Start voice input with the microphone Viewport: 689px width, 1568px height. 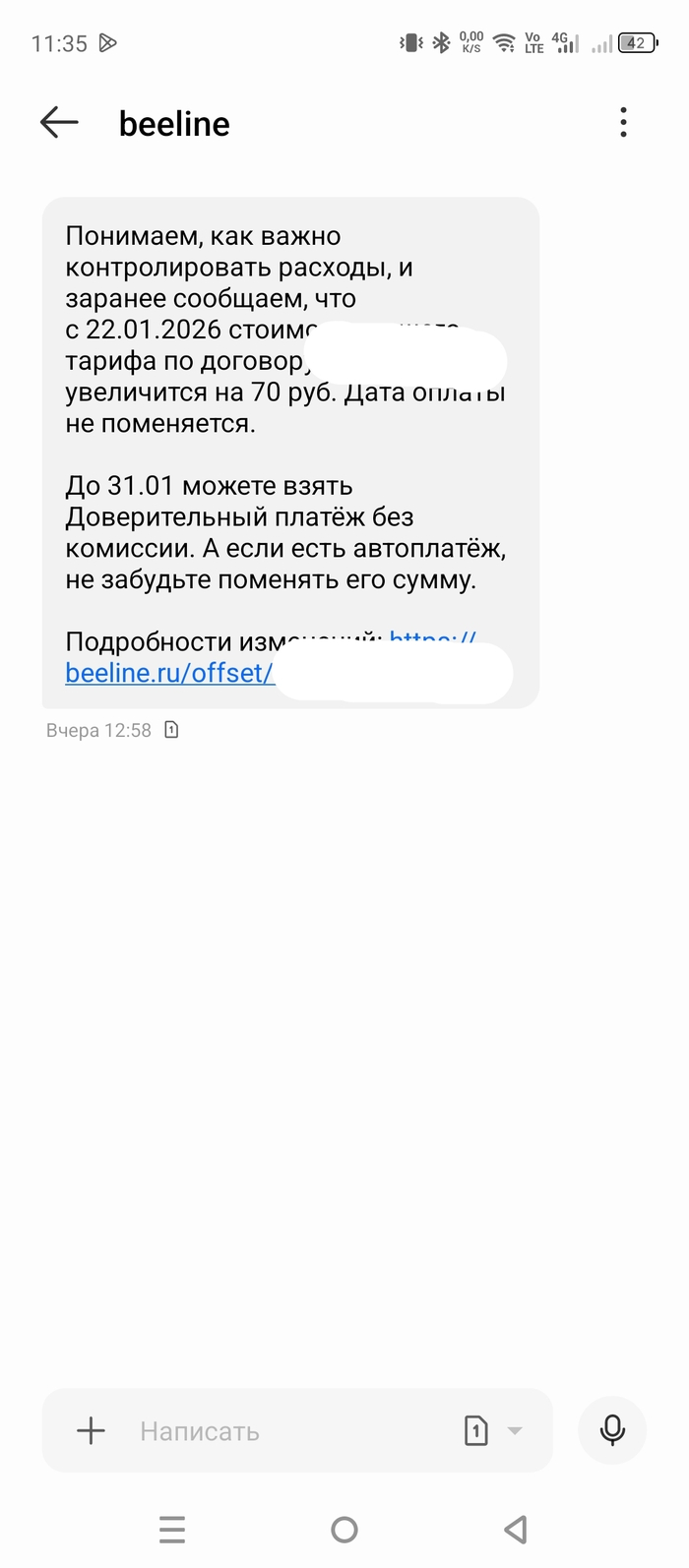[612, 1429]
